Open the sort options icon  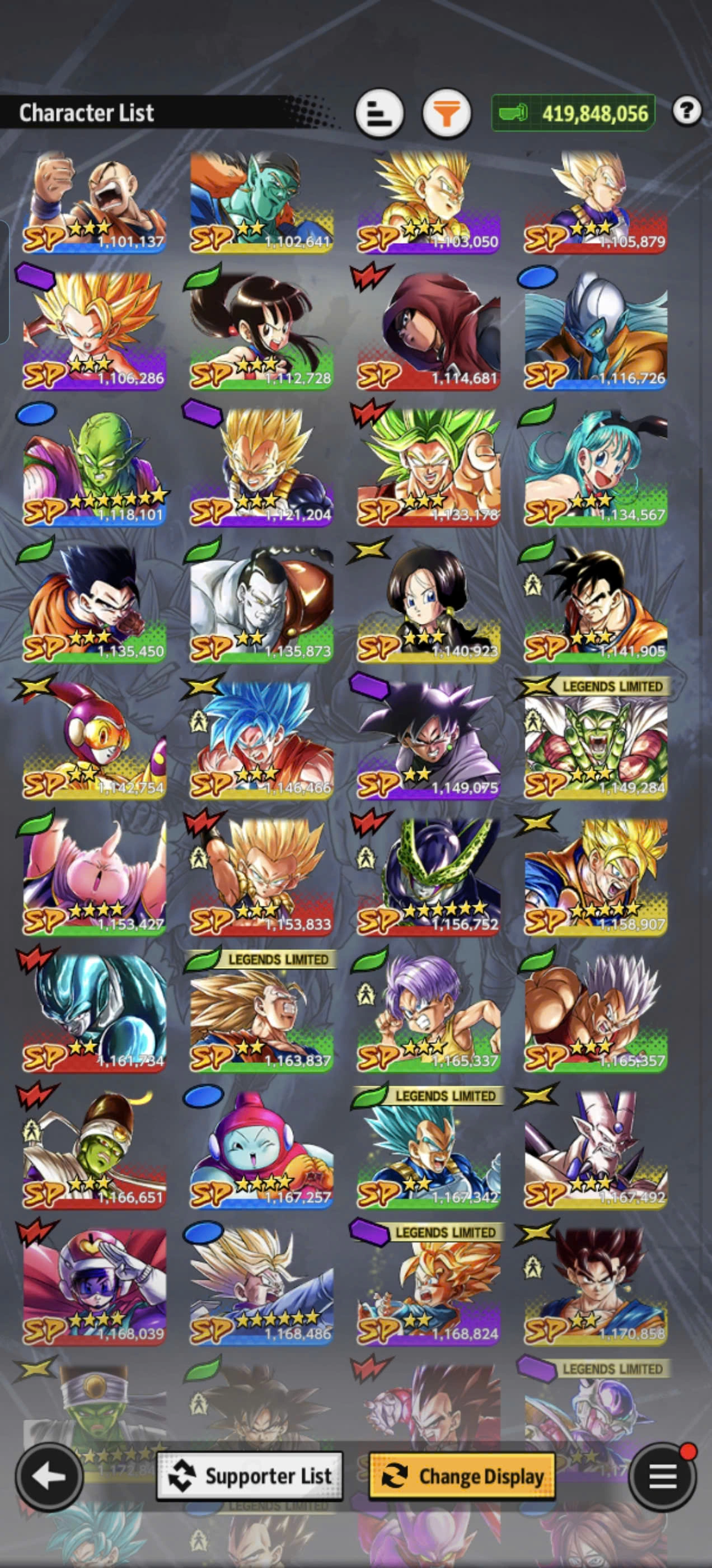coord(379,113)
